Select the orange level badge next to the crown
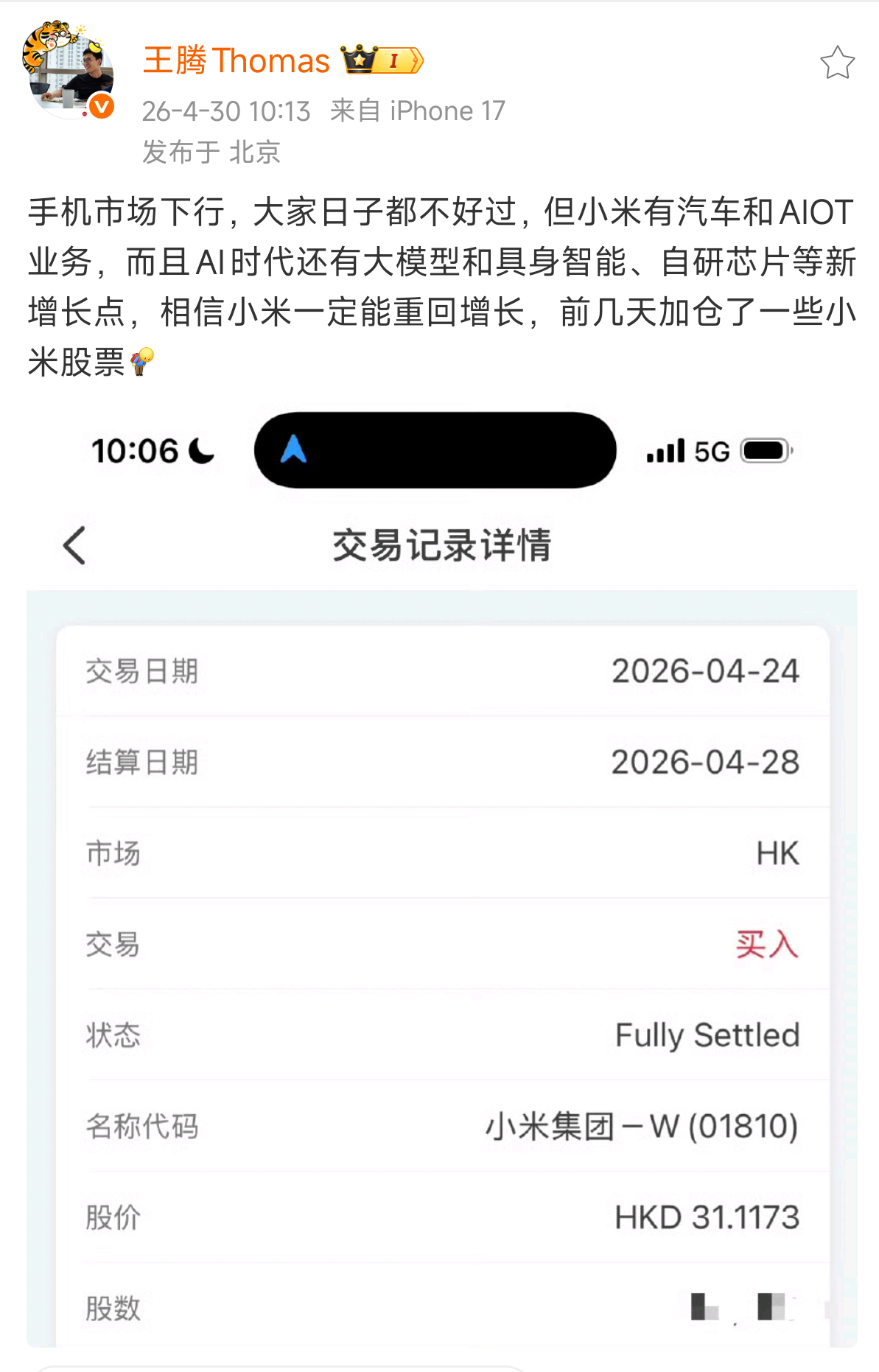Image resolution: width=879 pixels, height=1372 pixels. pos(394,62)
